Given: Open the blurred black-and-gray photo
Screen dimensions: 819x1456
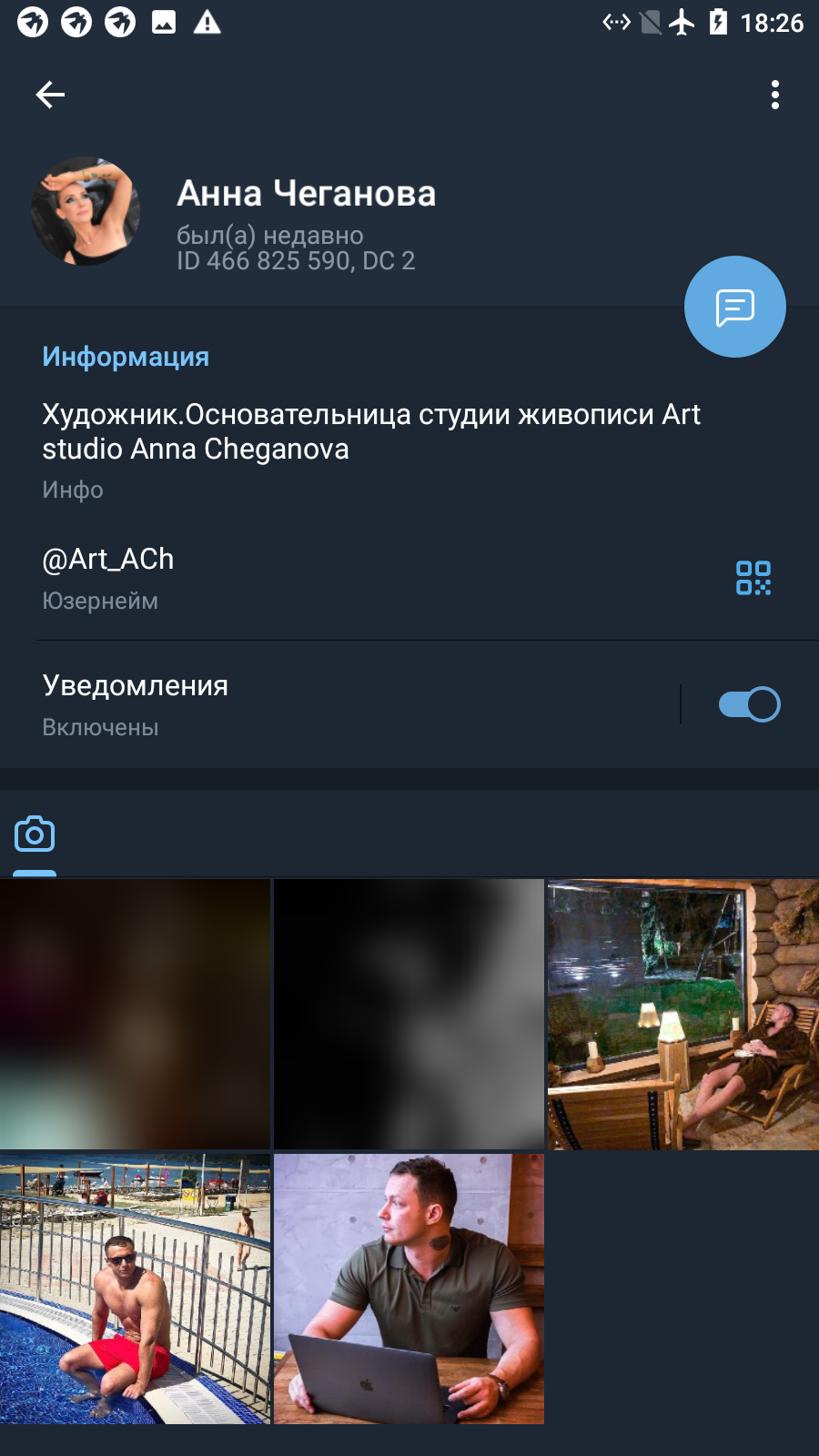Looking at the screenshot, I should pos(409,1014).
